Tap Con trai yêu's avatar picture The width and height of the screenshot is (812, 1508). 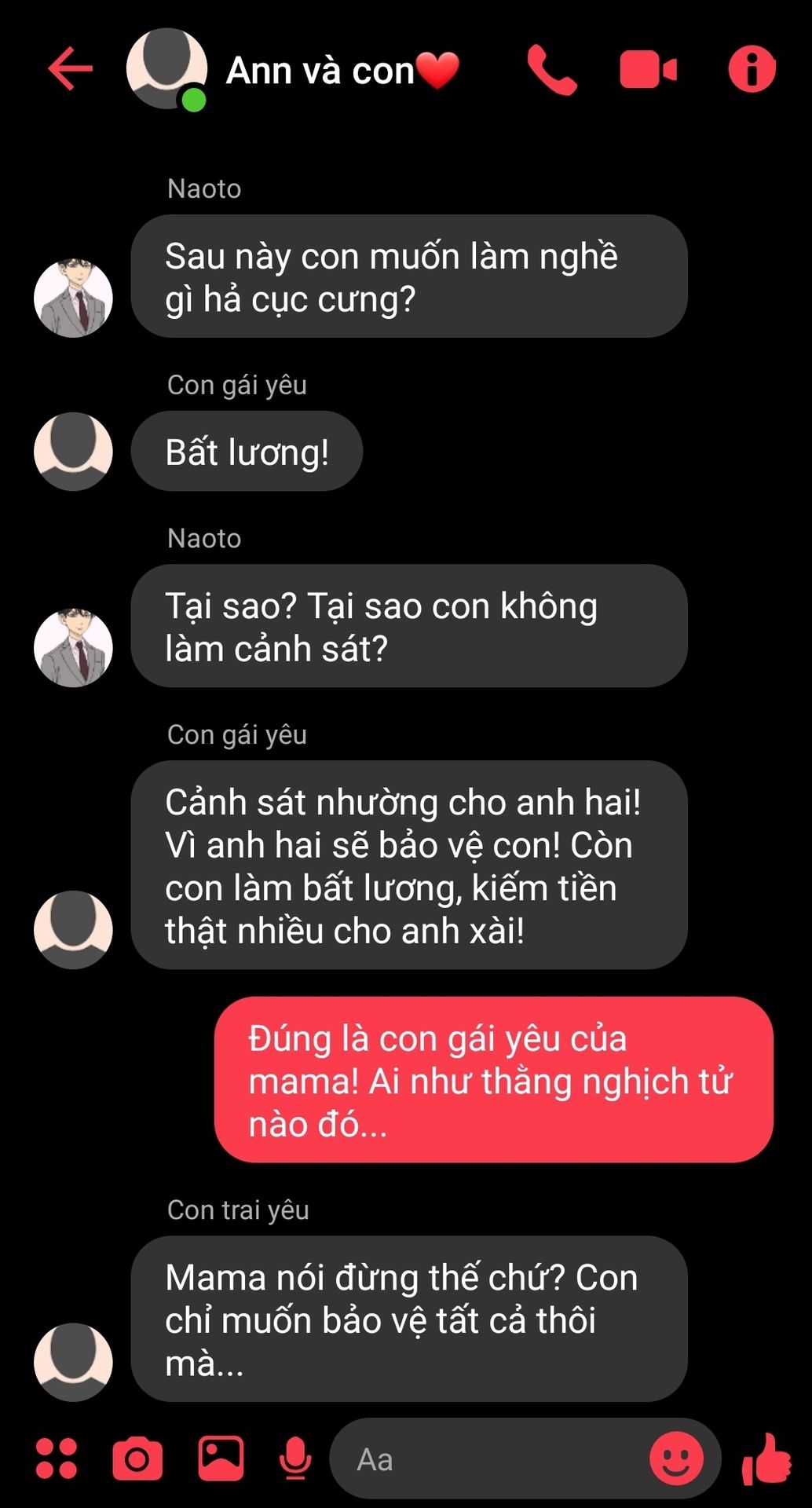[73, 1363]
